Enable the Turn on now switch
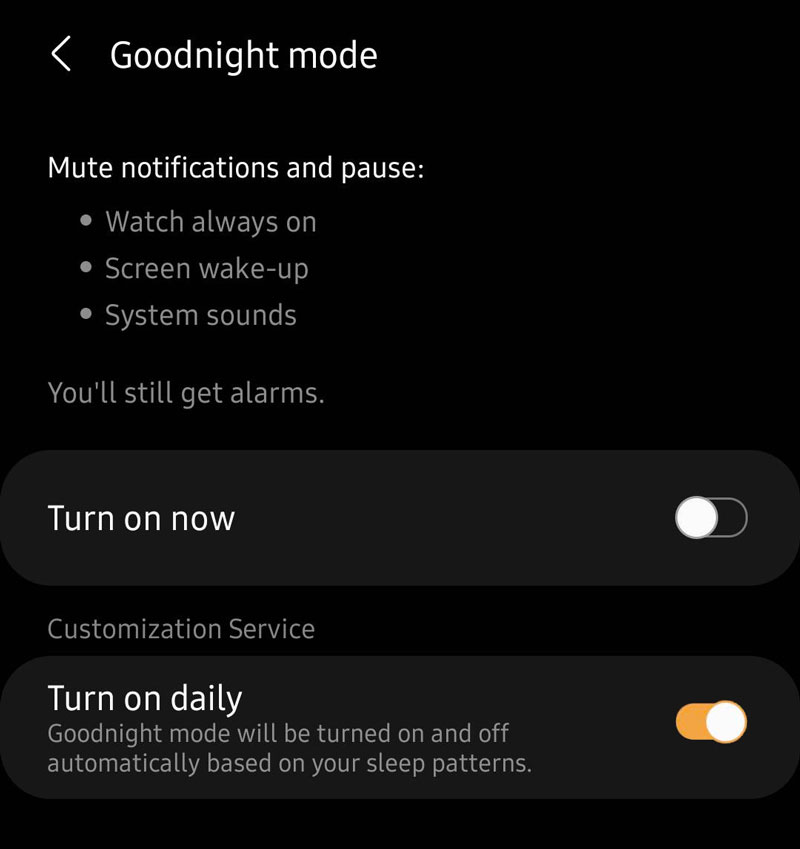This screenshot has width=800, height=849. [x=711, y=518]
